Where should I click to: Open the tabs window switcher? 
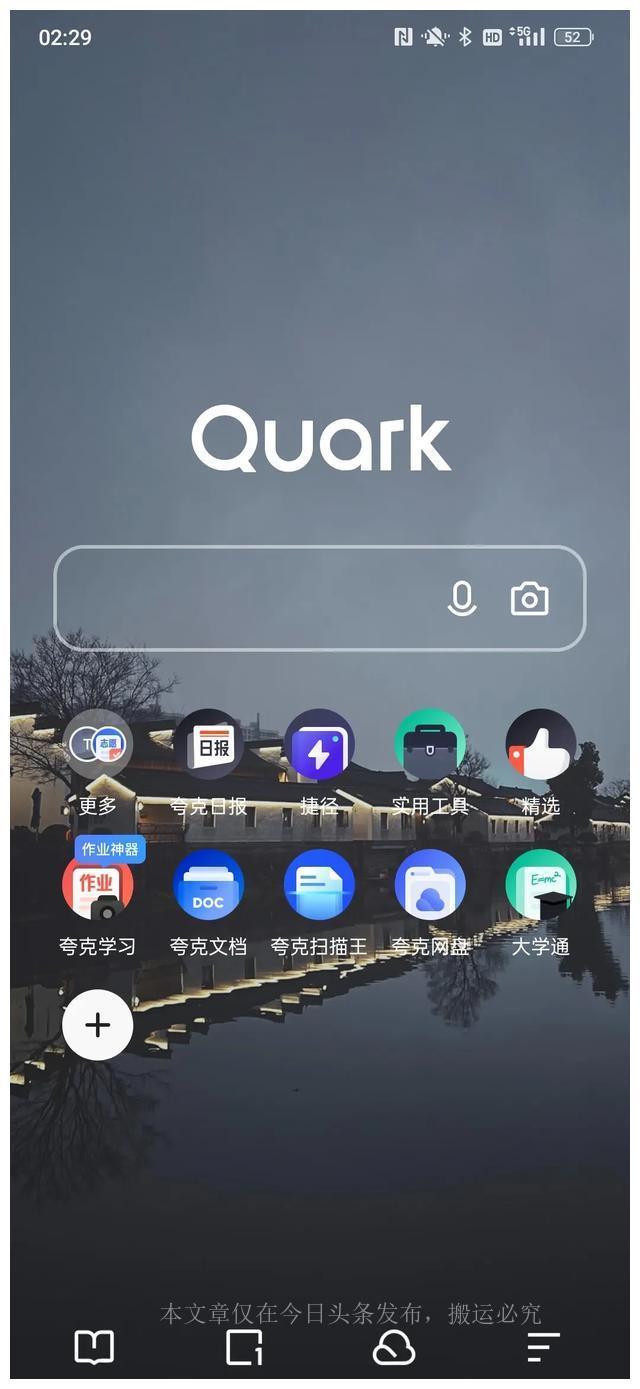[x=244, y=1347]
